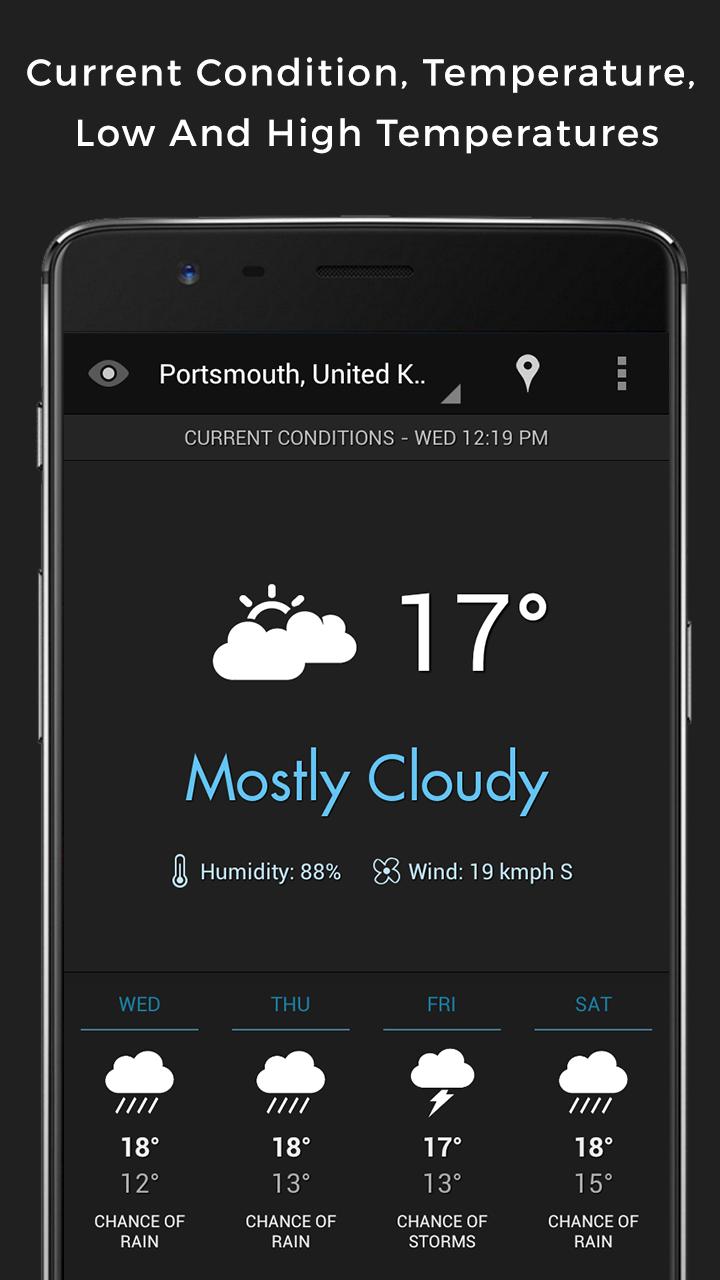Viewport: 720px width, 1280px height.
Task: Tap Saturday's rain cloud icon
Action: coord(593,1077)
